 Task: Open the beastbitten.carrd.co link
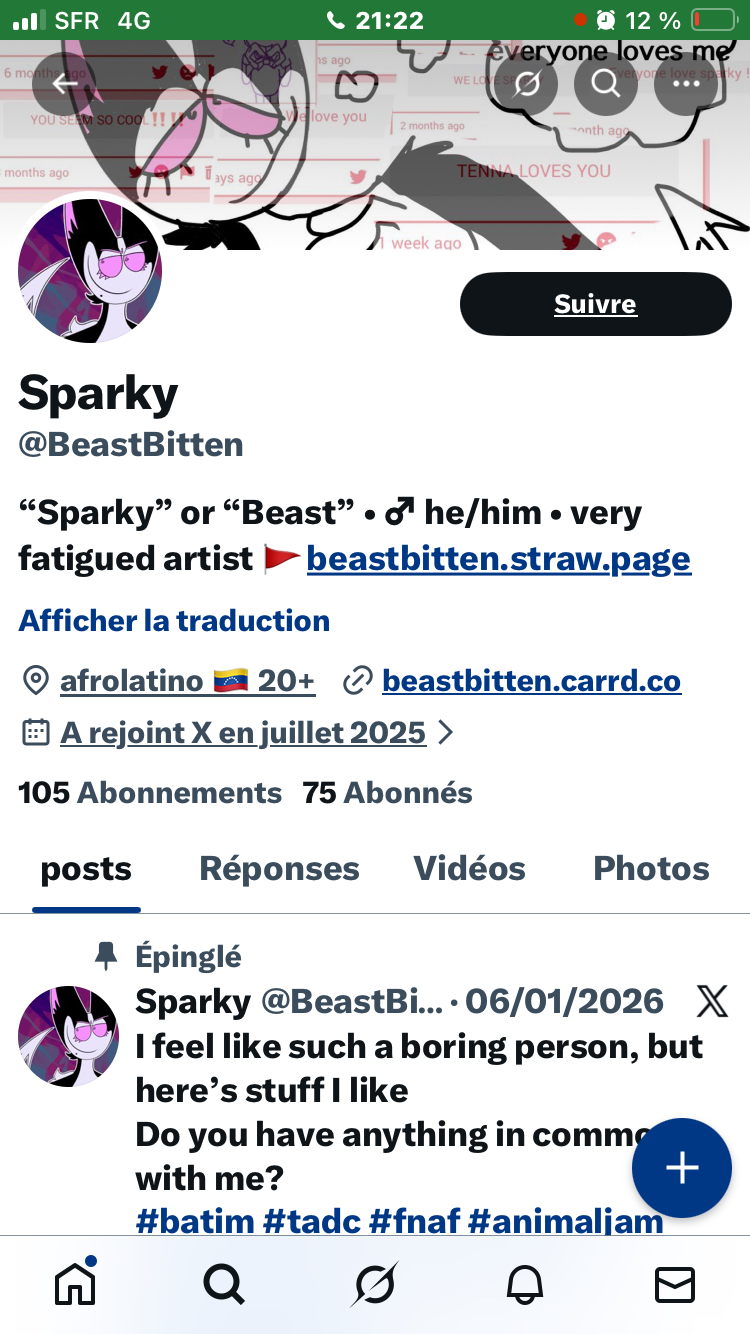click(531, 681)
